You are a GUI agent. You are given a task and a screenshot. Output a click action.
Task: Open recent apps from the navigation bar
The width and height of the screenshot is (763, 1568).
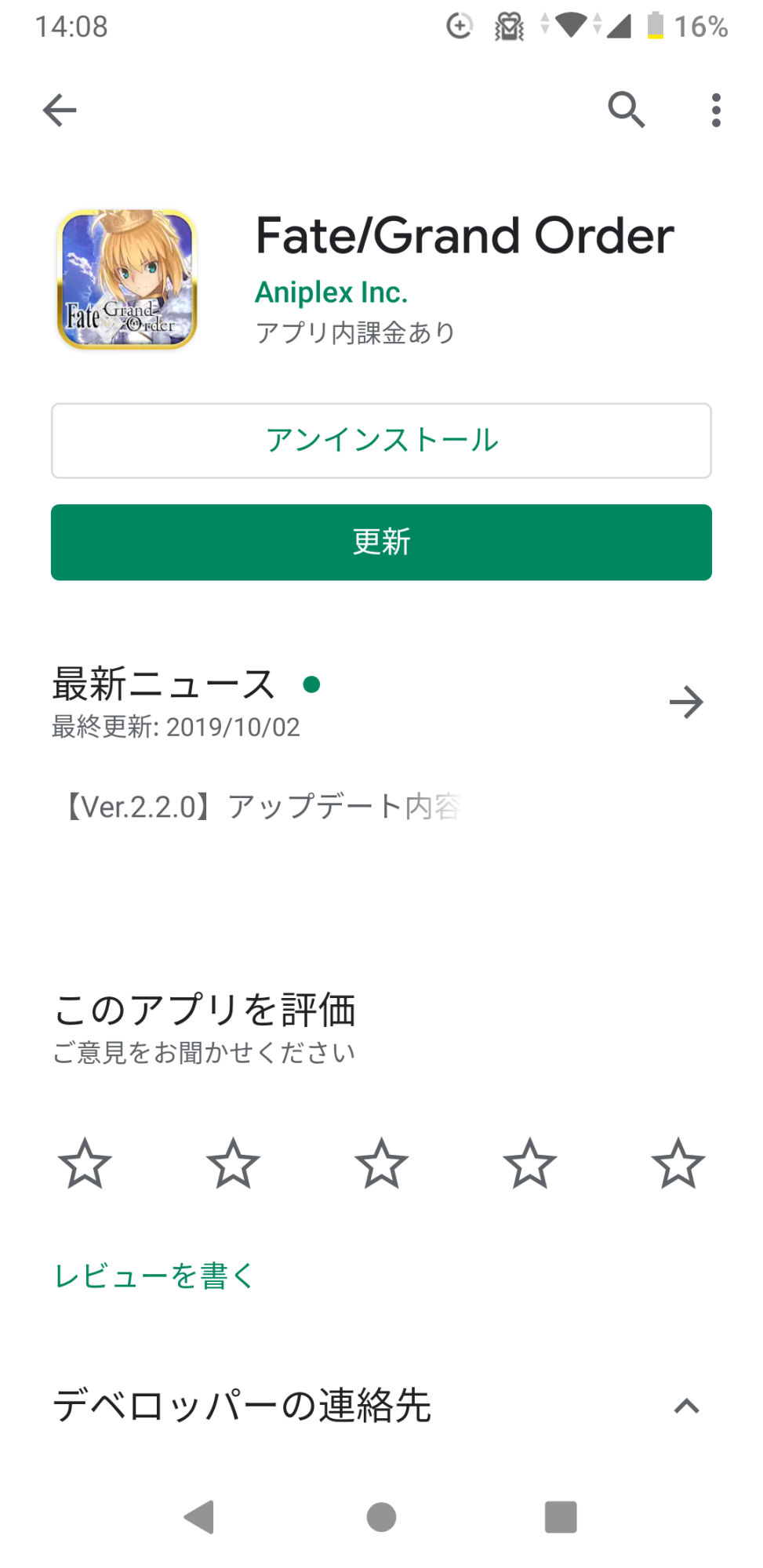point(561,1517)
